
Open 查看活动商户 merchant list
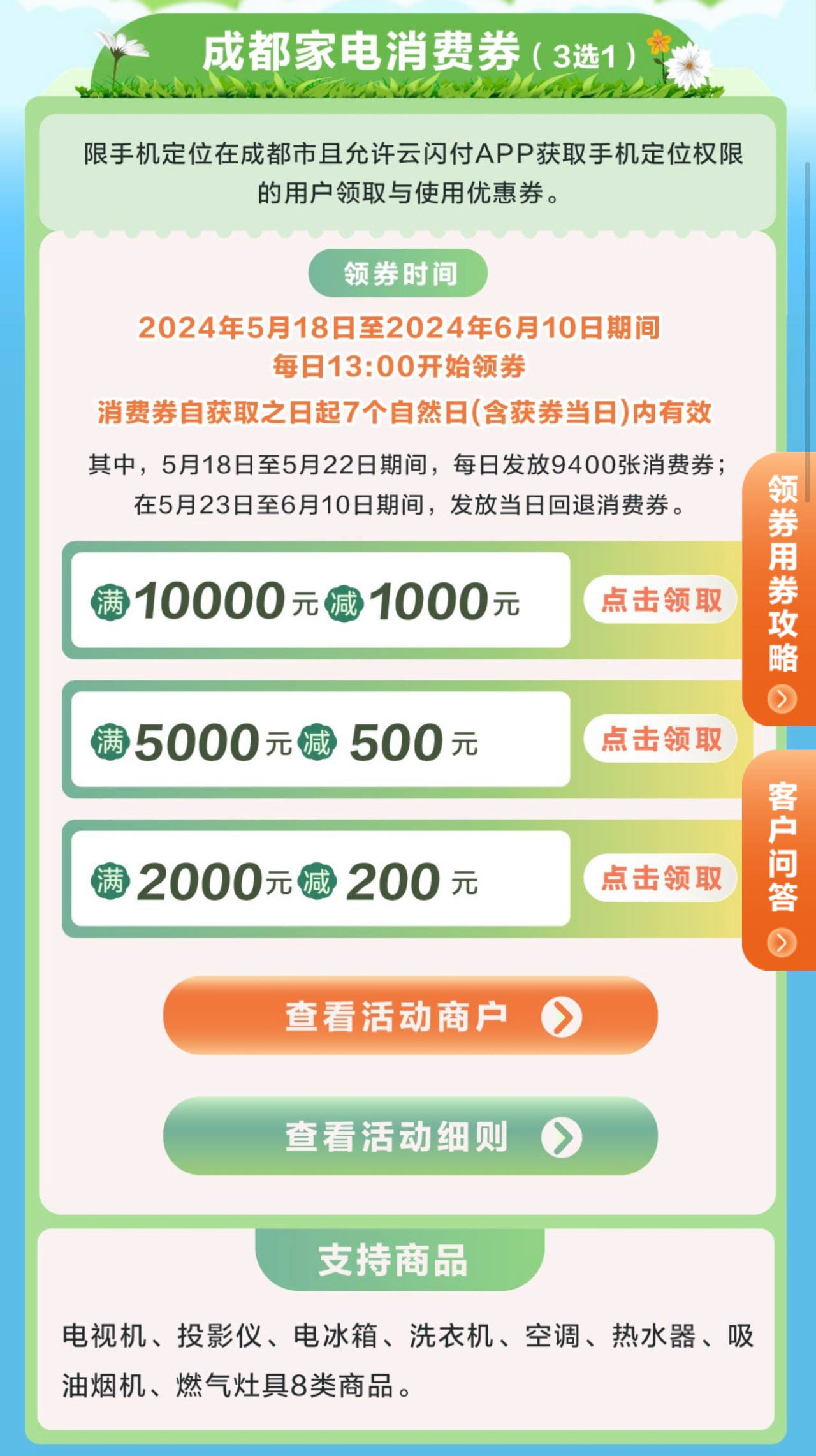[410, 1015]
